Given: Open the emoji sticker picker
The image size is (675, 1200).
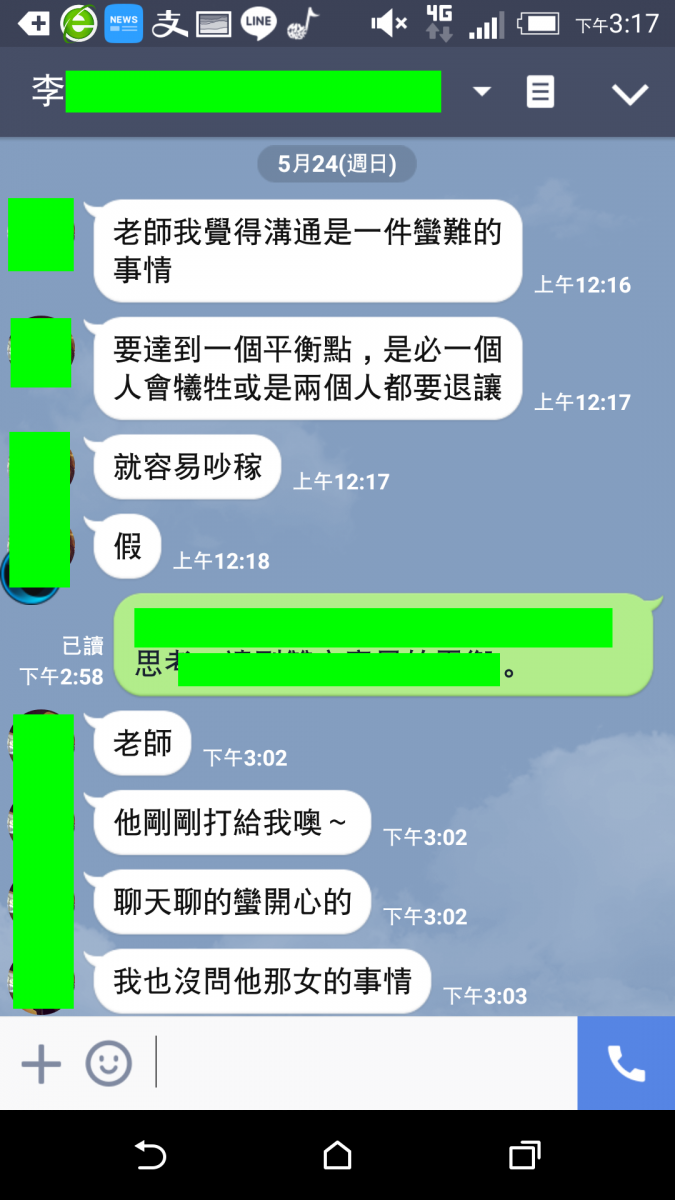Looking at the screenshot, I should click(108, 1063).
